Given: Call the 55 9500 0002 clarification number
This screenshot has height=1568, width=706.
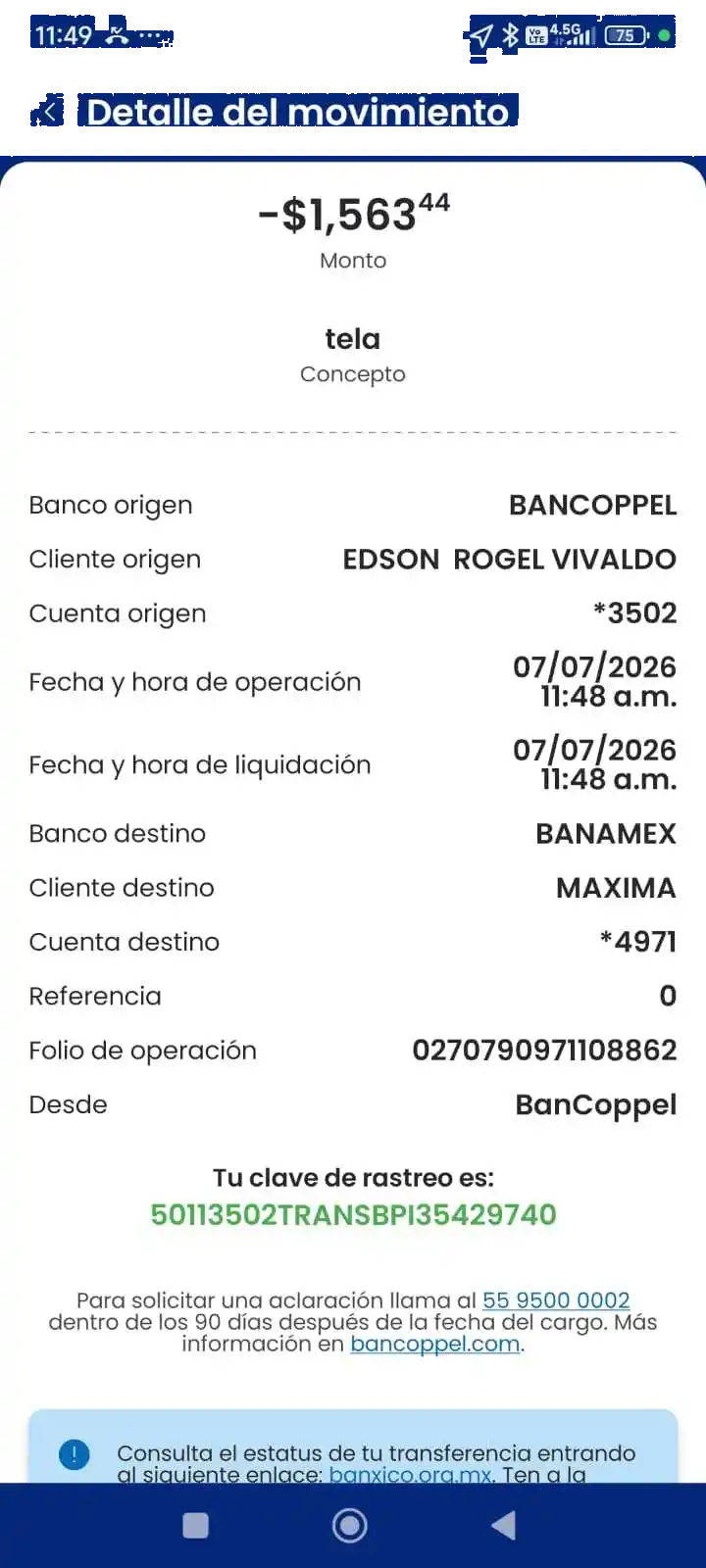Looking at the screenshot, I should (x=556, y=1300).
